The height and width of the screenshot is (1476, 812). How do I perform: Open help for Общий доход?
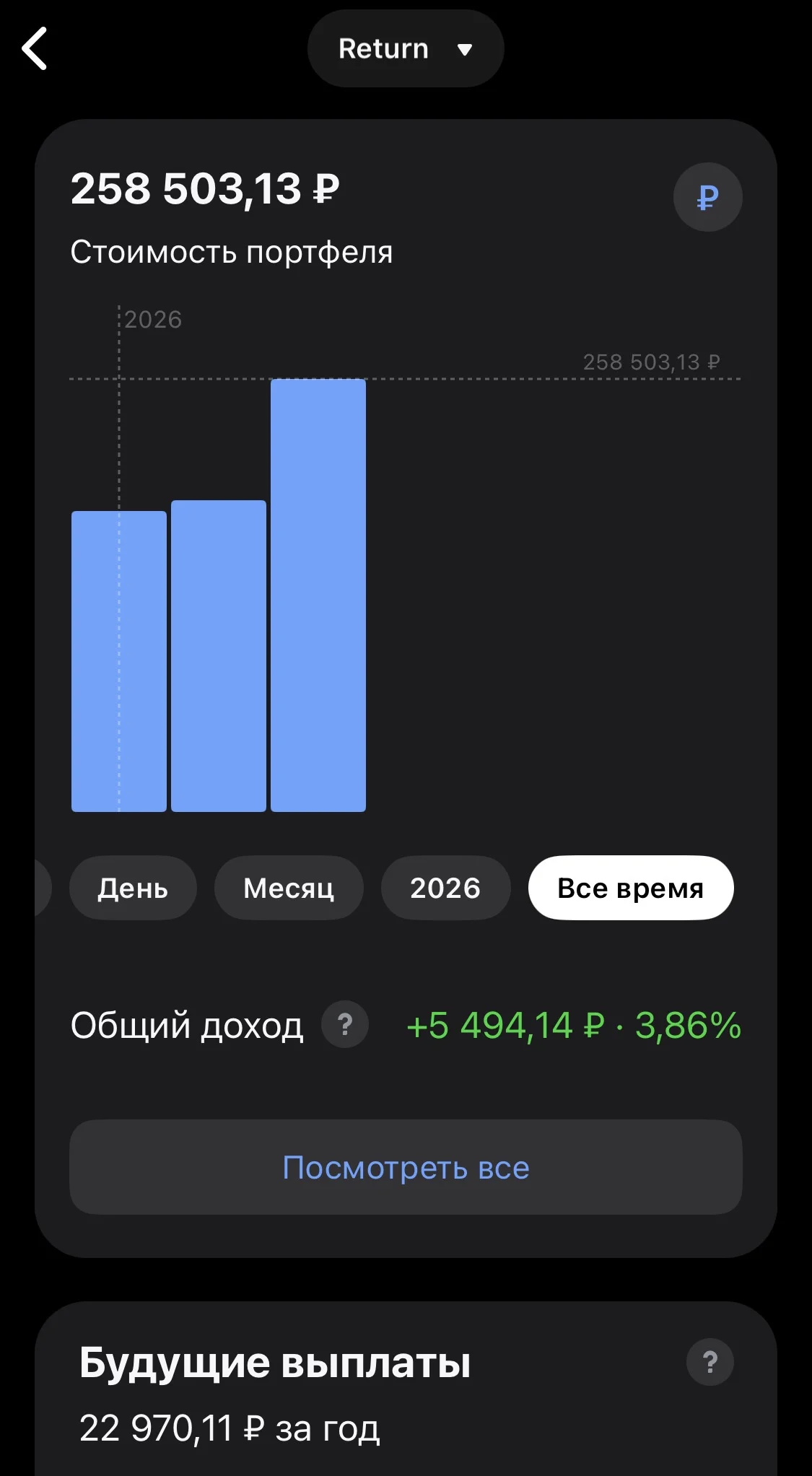[345, 1024]
